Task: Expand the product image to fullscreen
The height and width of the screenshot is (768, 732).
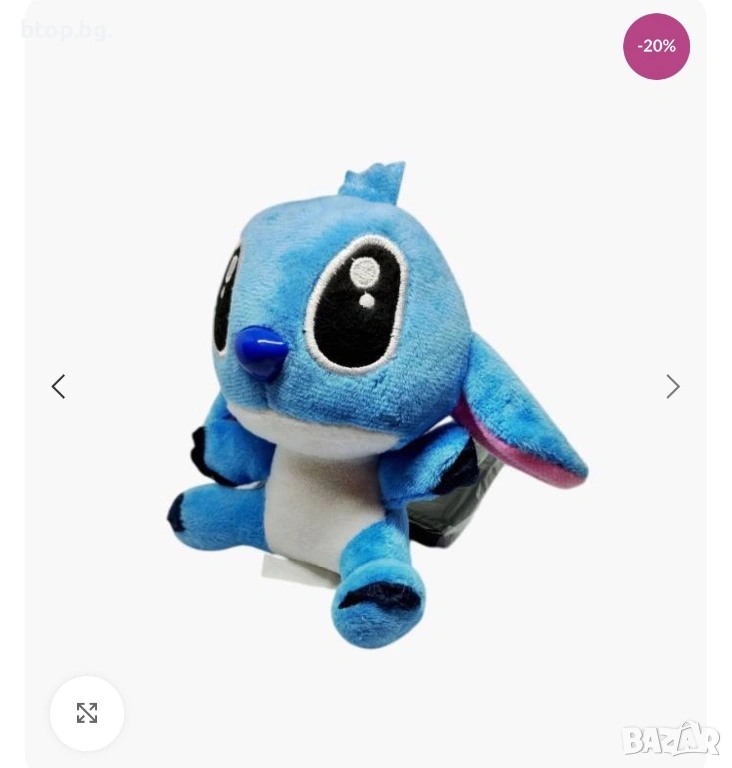Action: click(x=87, y=713)
